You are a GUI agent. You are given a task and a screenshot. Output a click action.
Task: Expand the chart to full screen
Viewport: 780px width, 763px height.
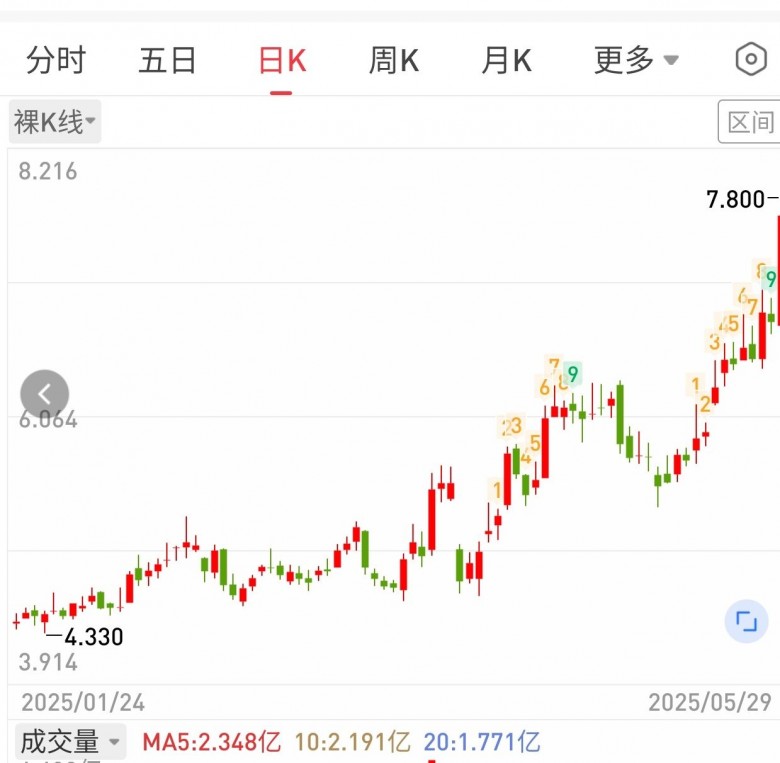(x=746, y=621)
